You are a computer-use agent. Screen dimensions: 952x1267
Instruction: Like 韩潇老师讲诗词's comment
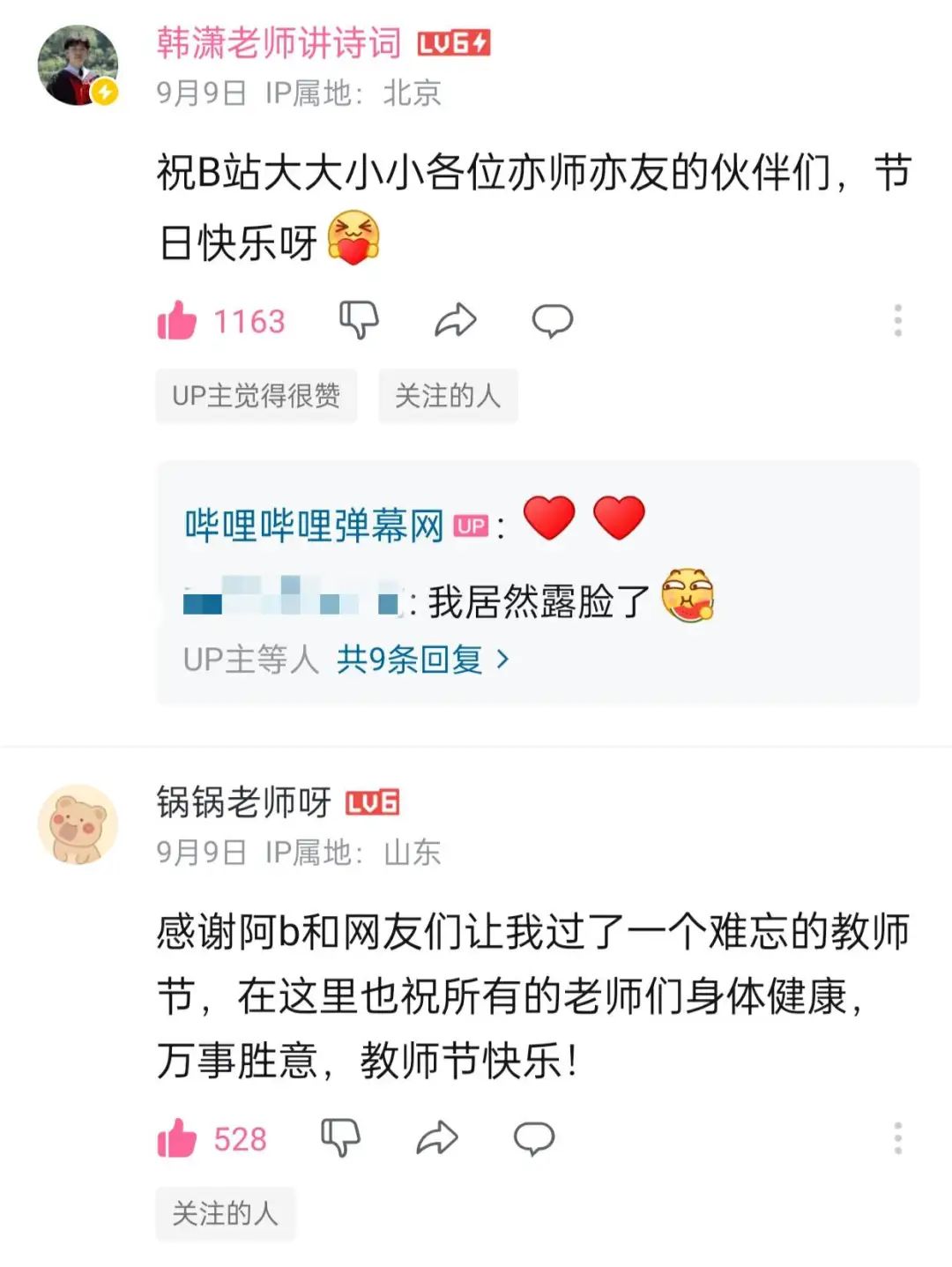[177, 321]
